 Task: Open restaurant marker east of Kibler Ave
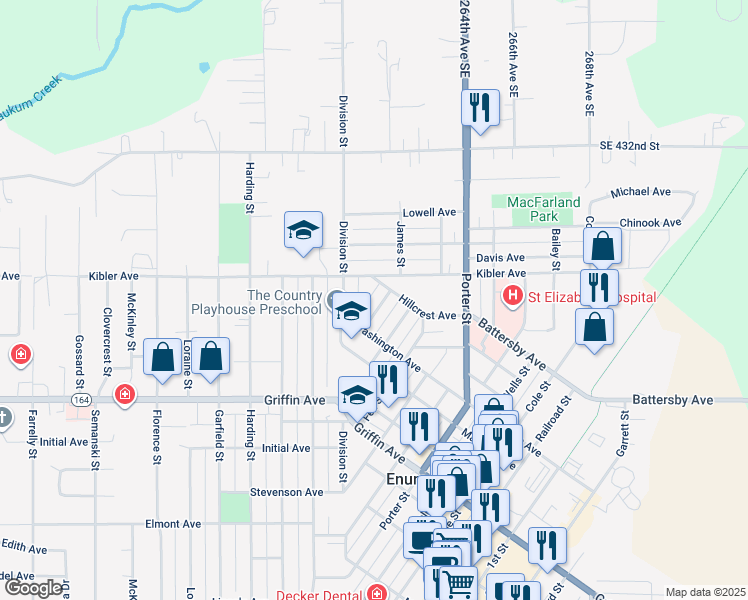(599, 287)
